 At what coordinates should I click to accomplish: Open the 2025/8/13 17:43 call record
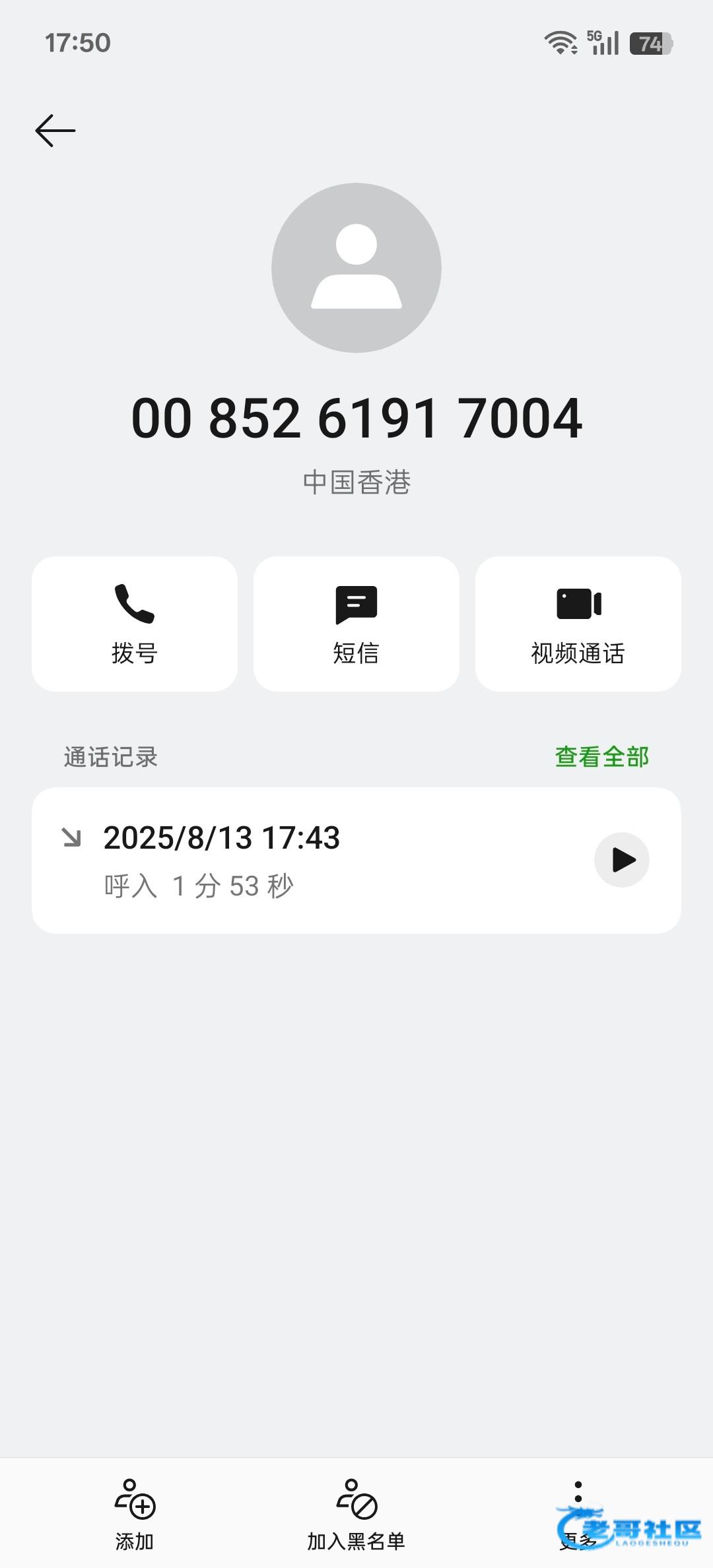[x=297, y=860]
